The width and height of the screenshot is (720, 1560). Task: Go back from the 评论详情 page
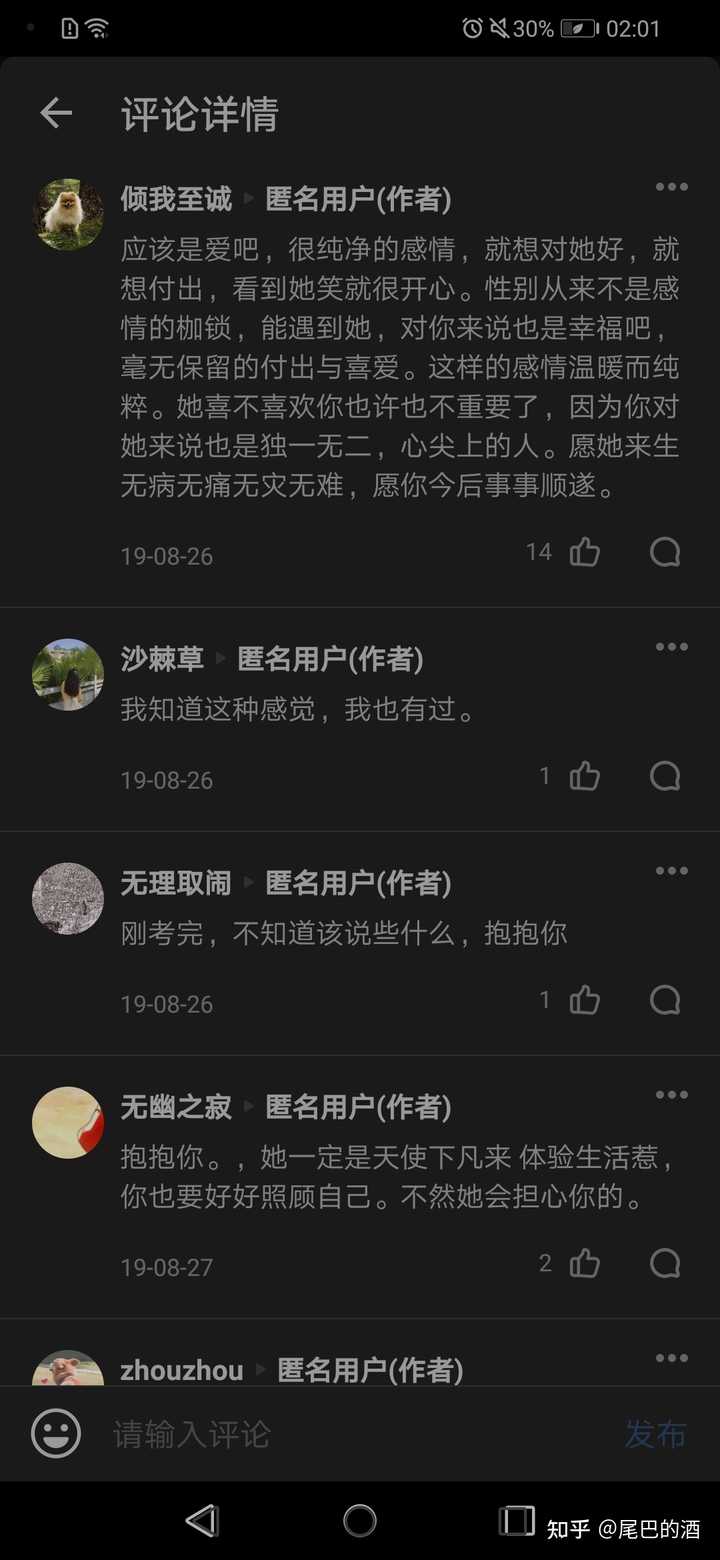pos(56,114)
